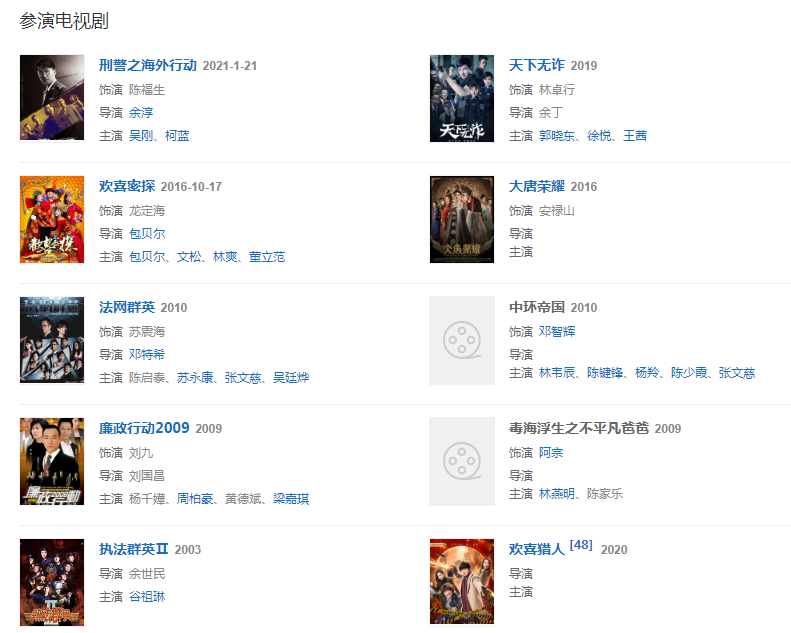Viewport: 791px width, 633px height.
Task: Open the 执法群英II title link
Action: pyautogui.click(x=135, y=549)
